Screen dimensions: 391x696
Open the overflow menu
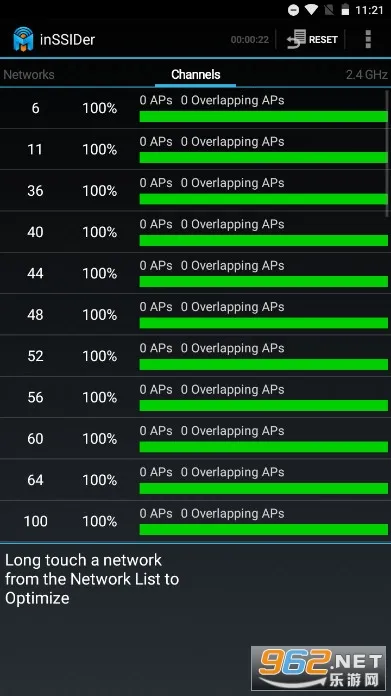368,40
